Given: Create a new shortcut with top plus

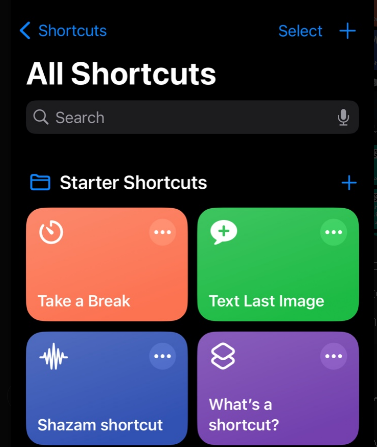Looking at the screenshot, I should (347, 31).
